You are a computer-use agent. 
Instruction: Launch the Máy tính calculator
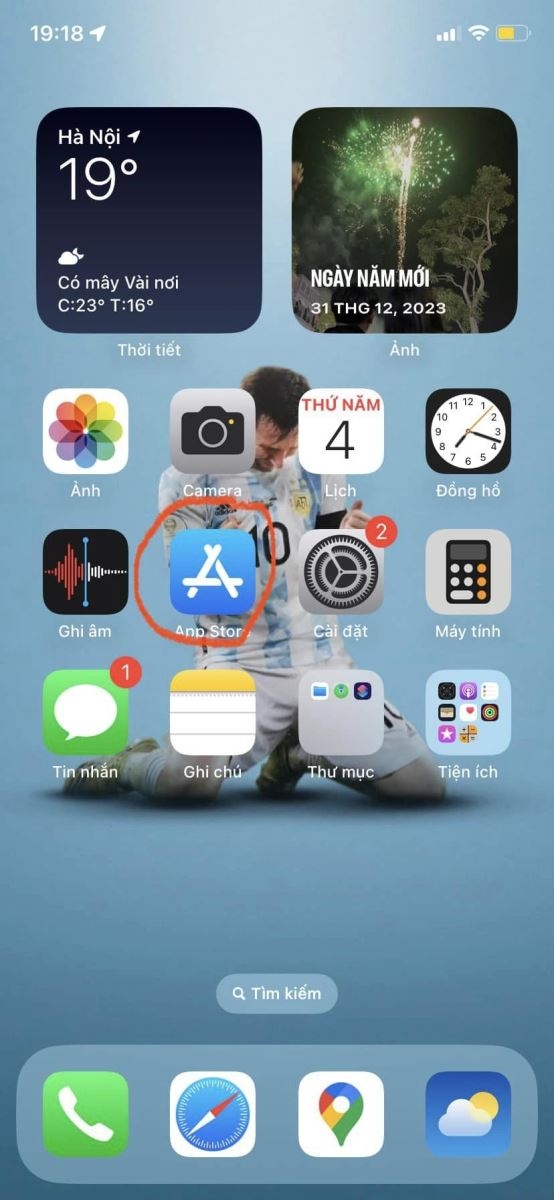(468, 572)
